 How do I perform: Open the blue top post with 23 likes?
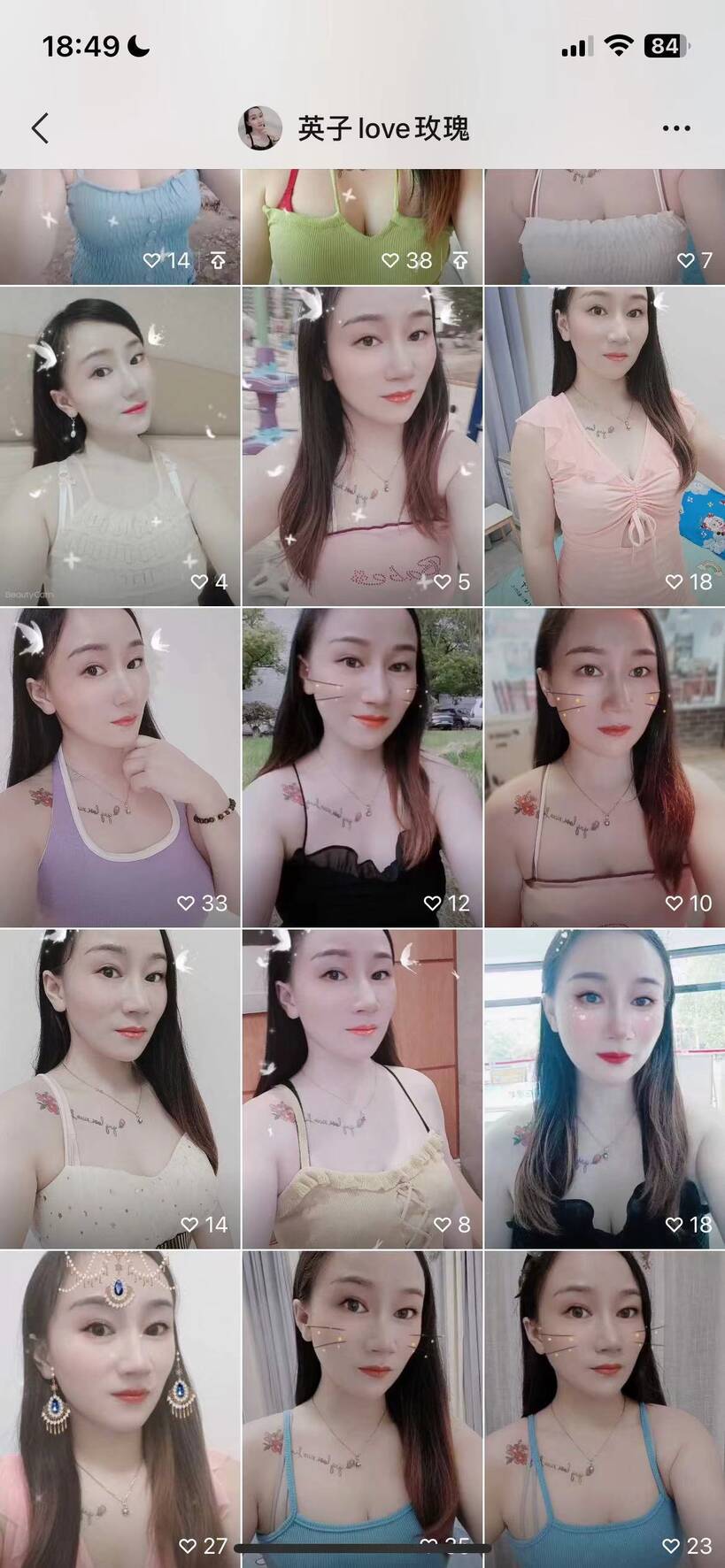(x=605, y=1407)
